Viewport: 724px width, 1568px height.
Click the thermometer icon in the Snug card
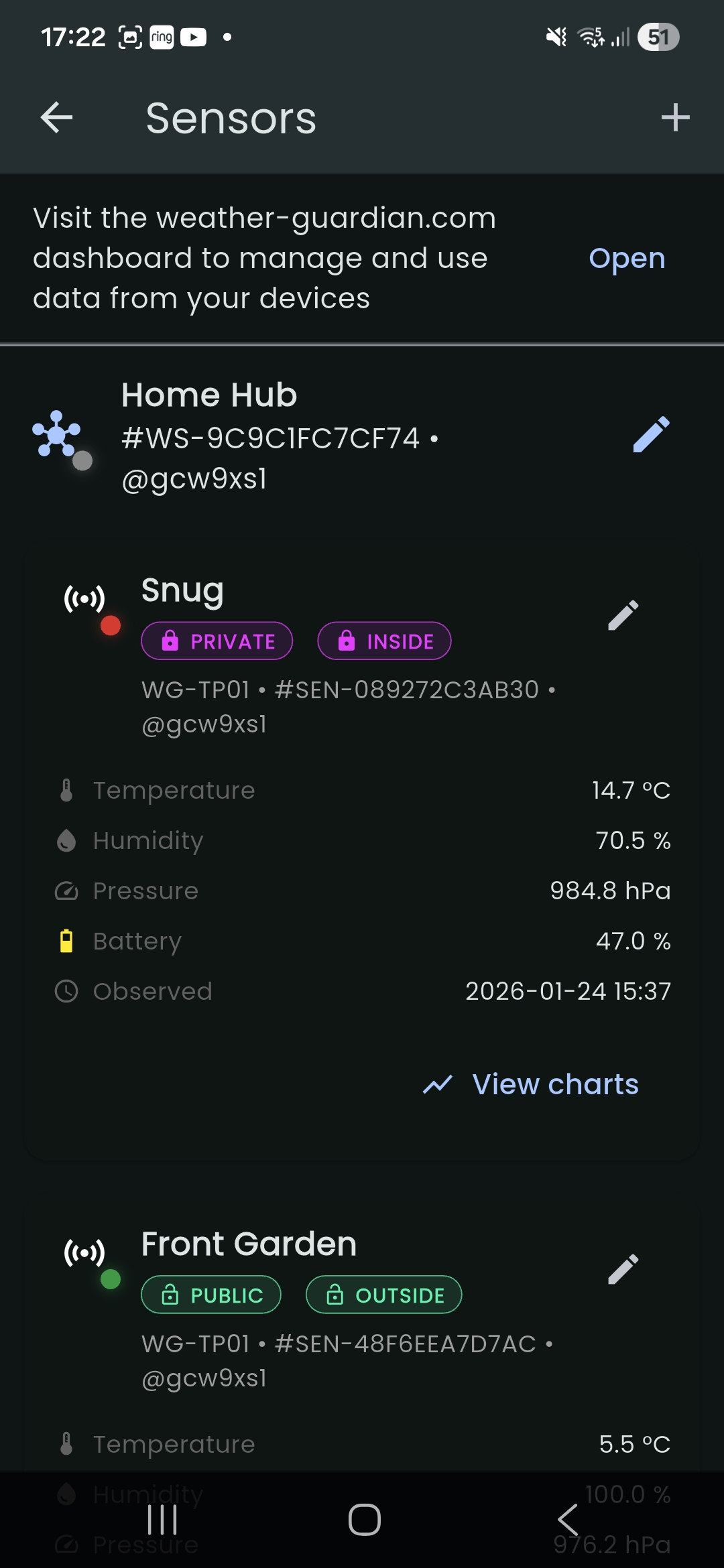(x=66, y=789)
